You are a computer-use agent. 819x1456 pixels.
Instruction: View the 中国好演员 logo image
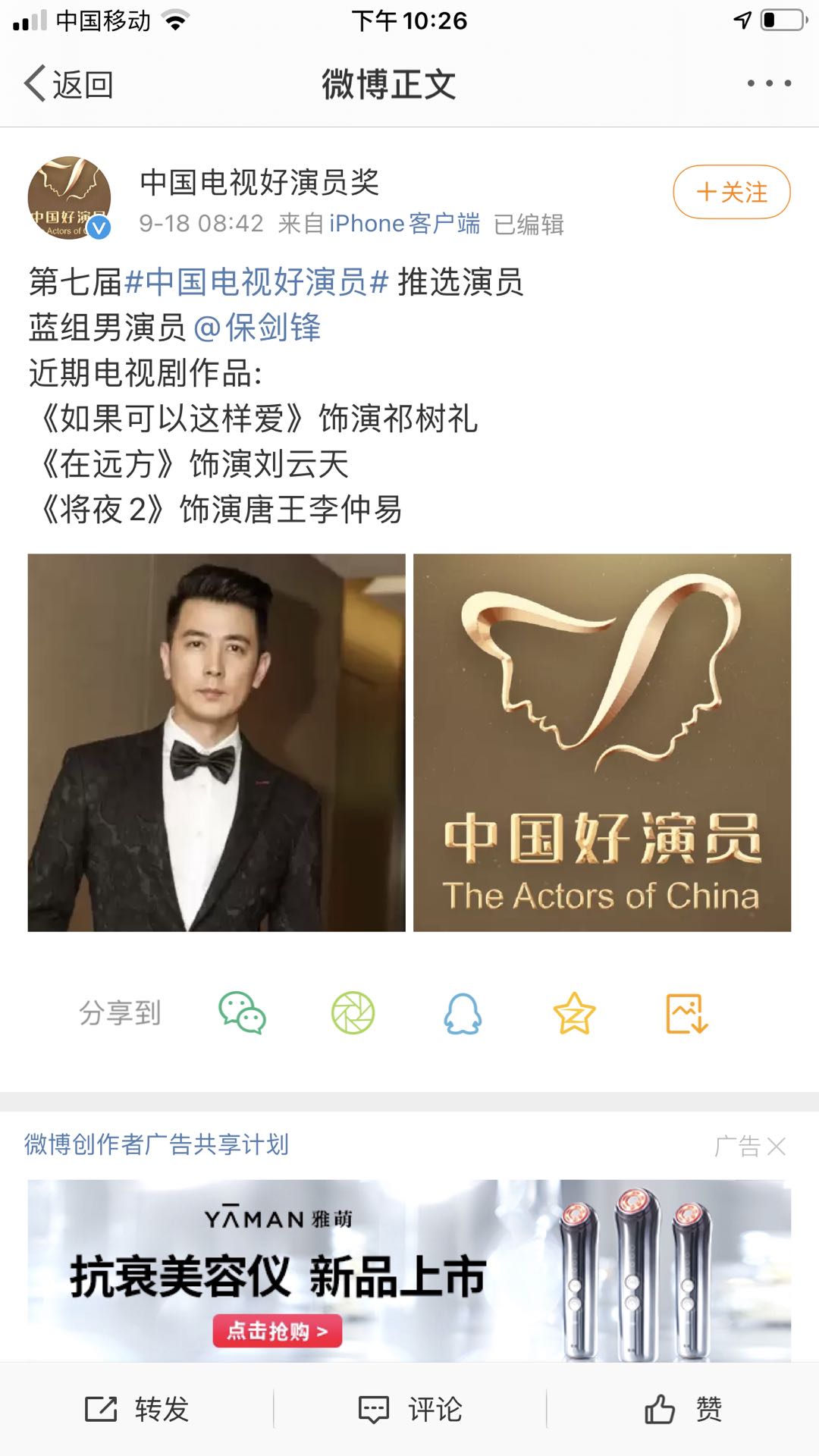pyautogui.click(x=602, y=742)
